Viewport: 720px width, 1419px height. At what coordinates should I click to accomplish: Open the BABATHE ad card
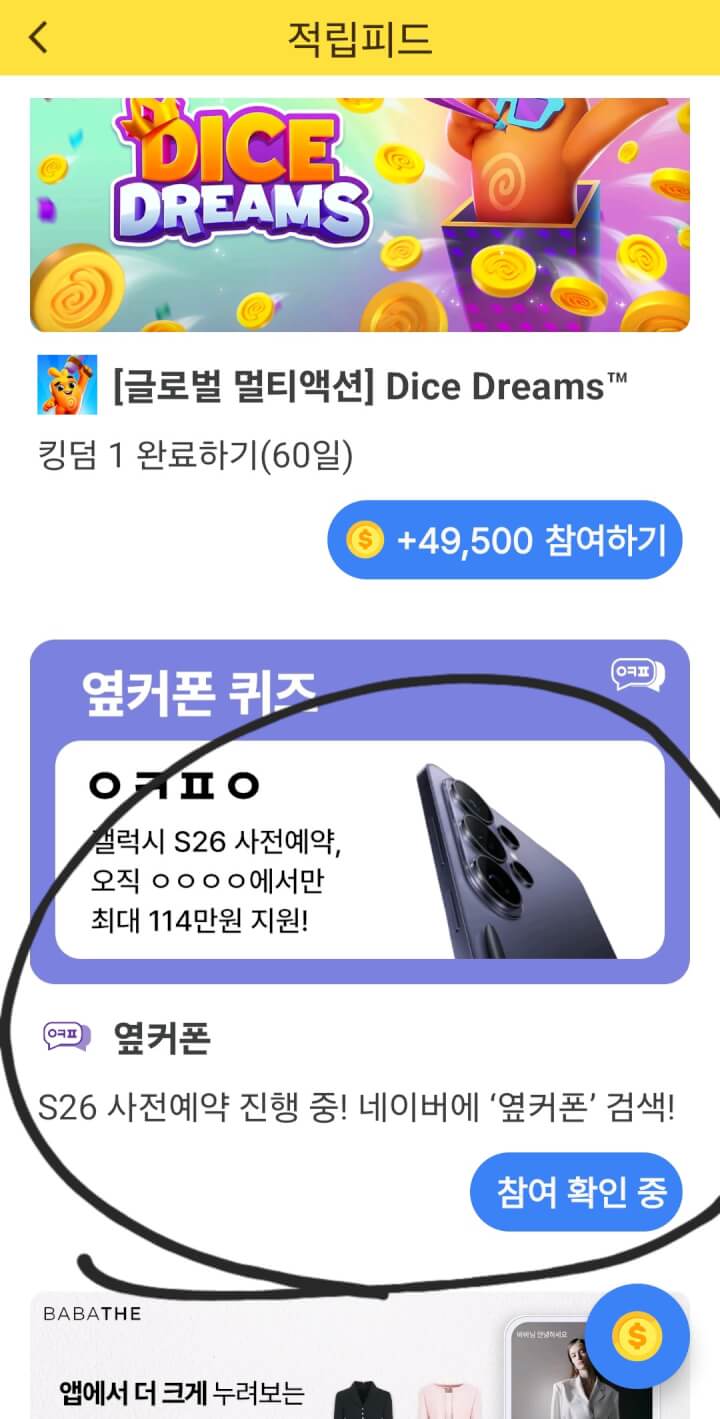[300, 1360]
